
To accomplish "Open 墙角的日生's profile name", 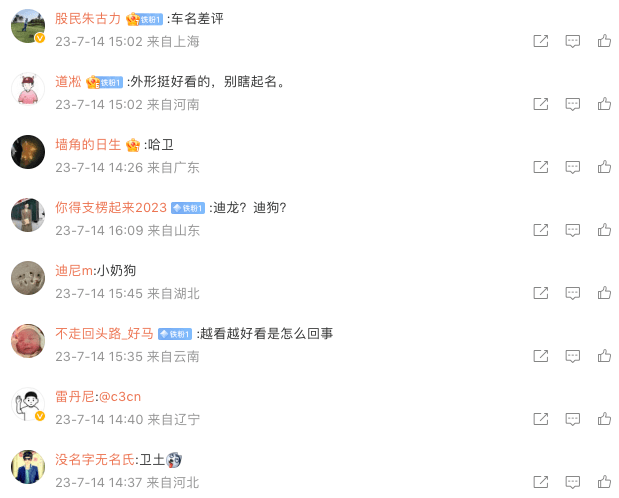I will pyautogui.click(x=88, y=145).
